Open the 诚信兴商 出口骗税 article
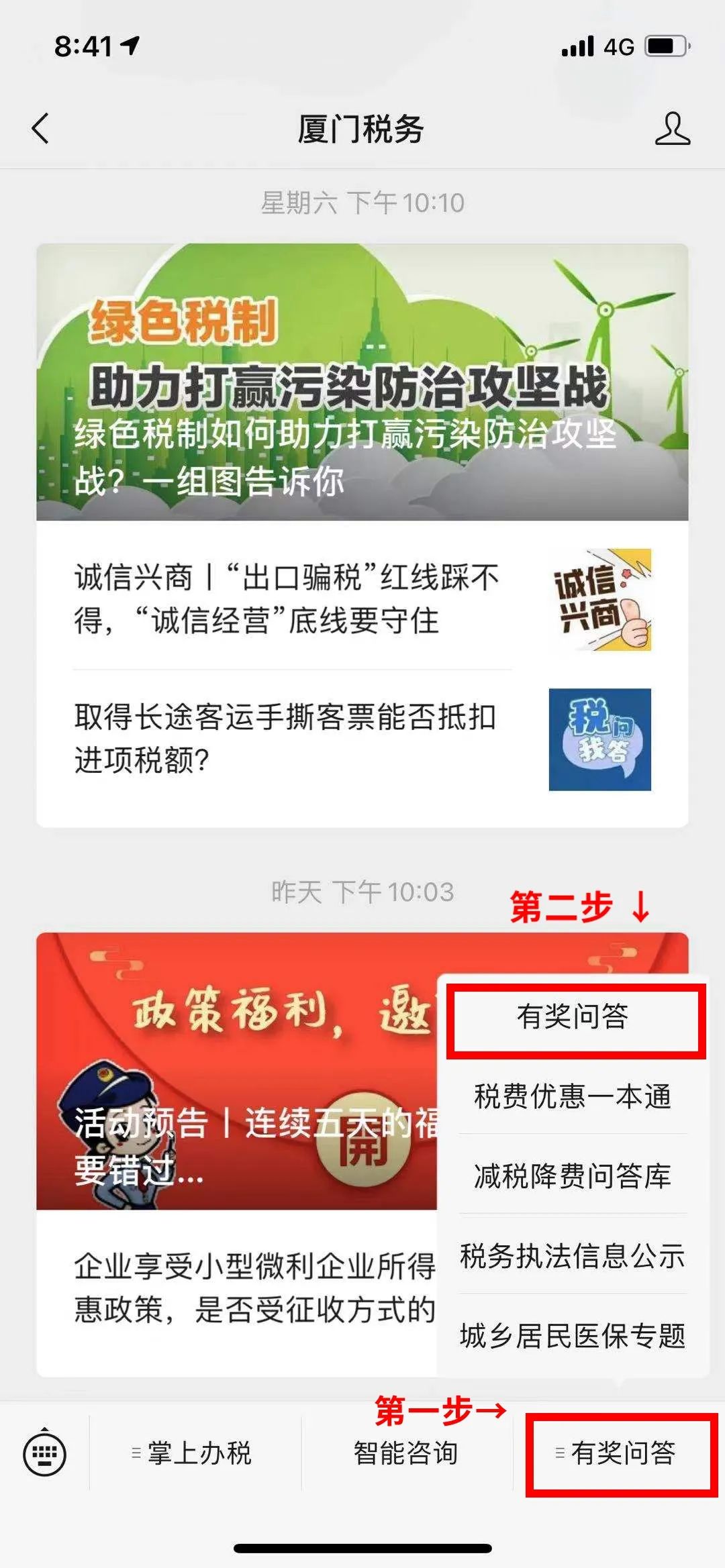This screenshot has height=1568, width=725. tap(362, 599)
